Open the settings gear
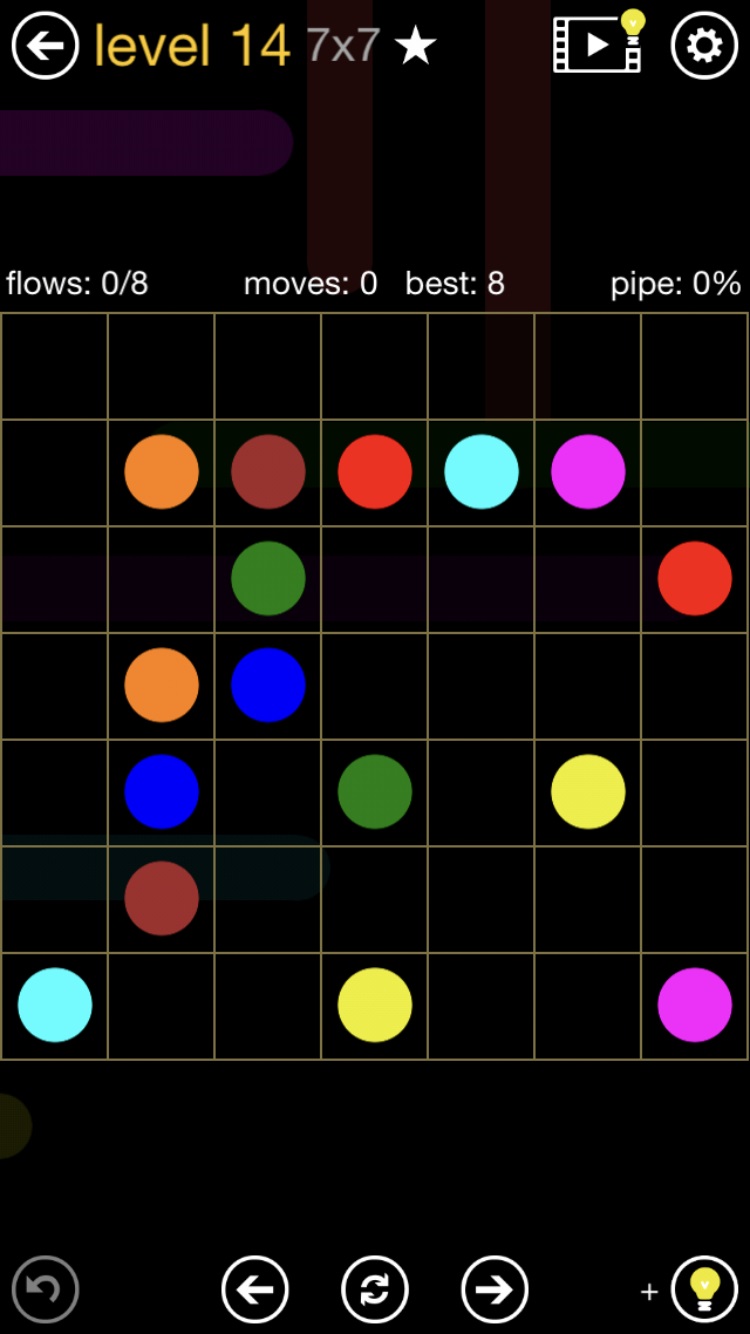The height and width of the screenshot is (1334, 750). click(x=704, y=45)
